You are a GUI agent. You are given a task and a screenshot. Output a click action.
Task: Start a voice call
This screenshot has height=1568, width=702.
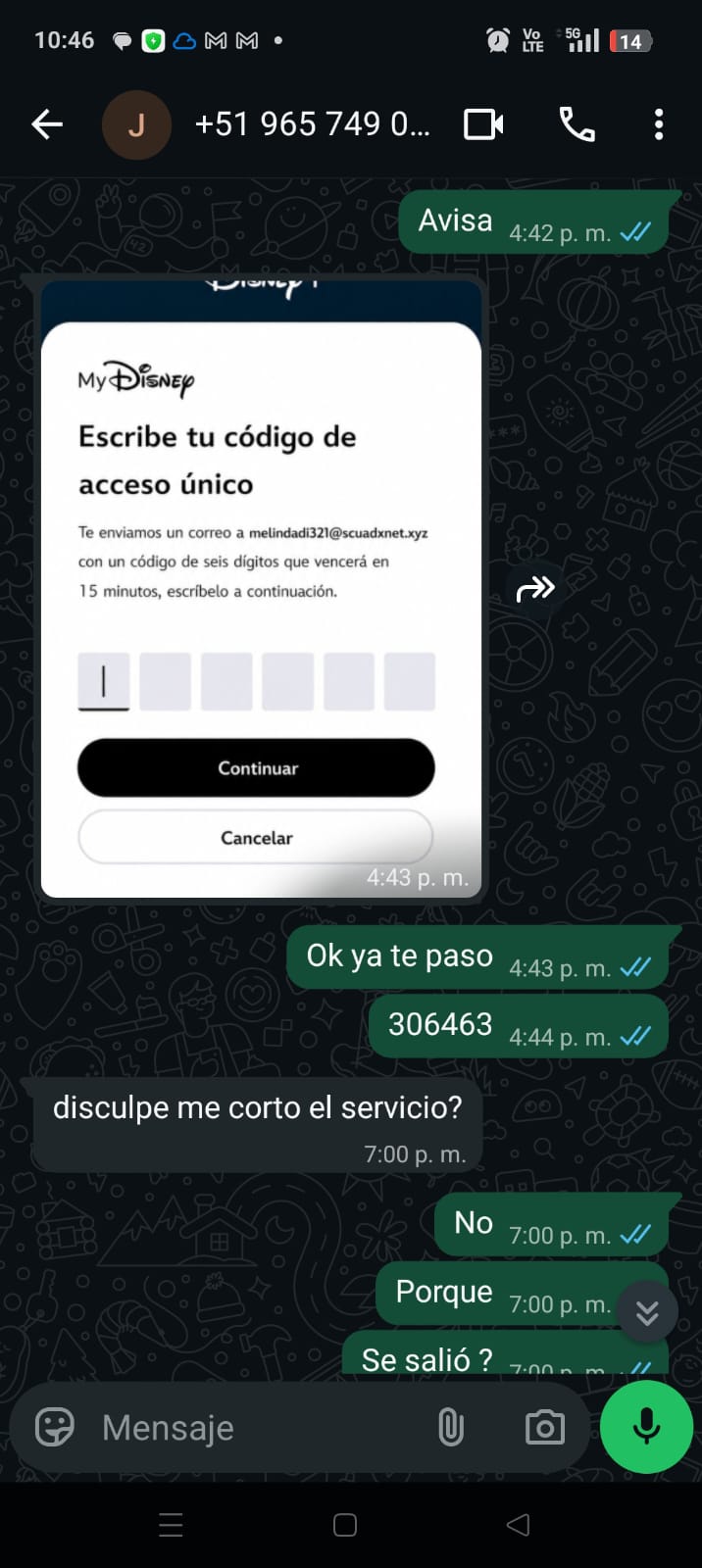coord(577,124)
